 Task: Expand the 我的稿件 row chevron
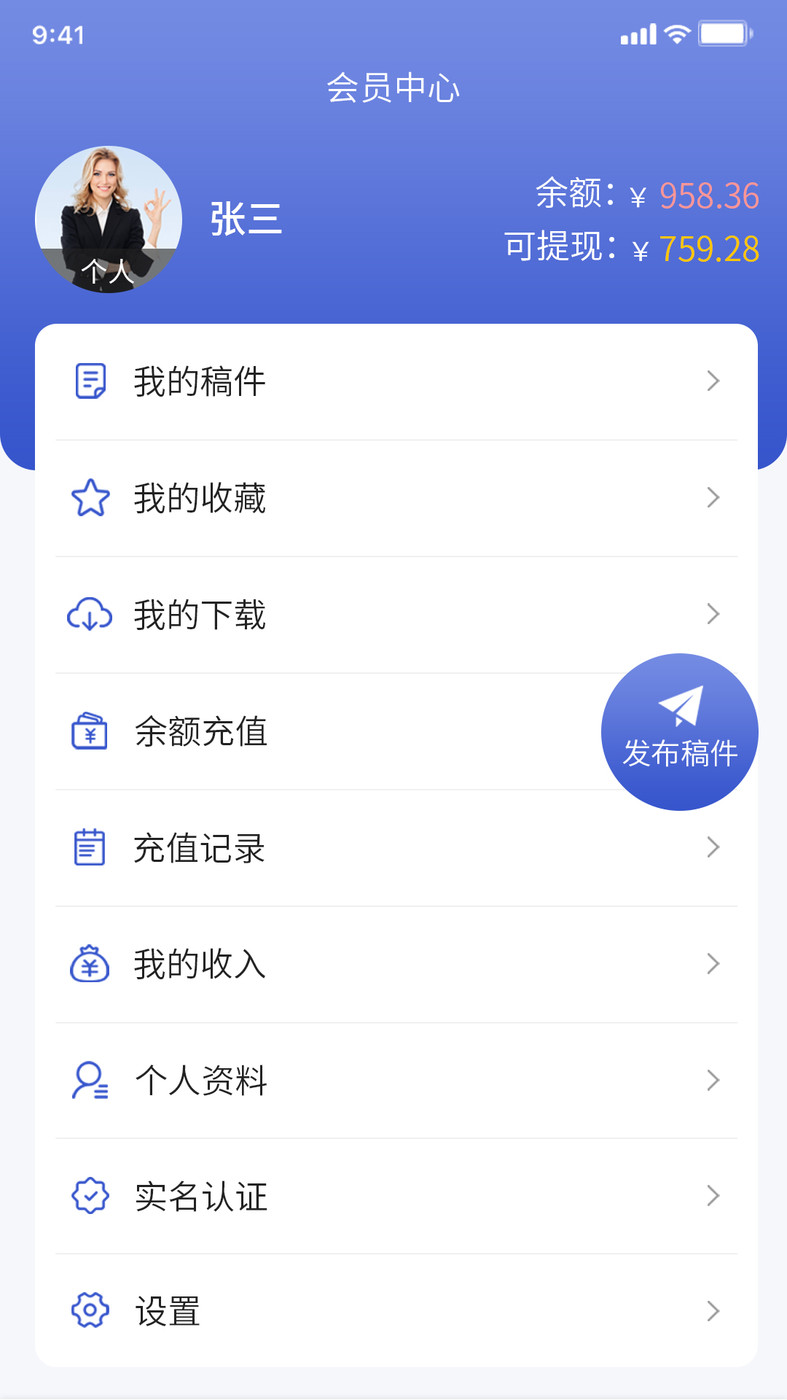pos(712,380)
